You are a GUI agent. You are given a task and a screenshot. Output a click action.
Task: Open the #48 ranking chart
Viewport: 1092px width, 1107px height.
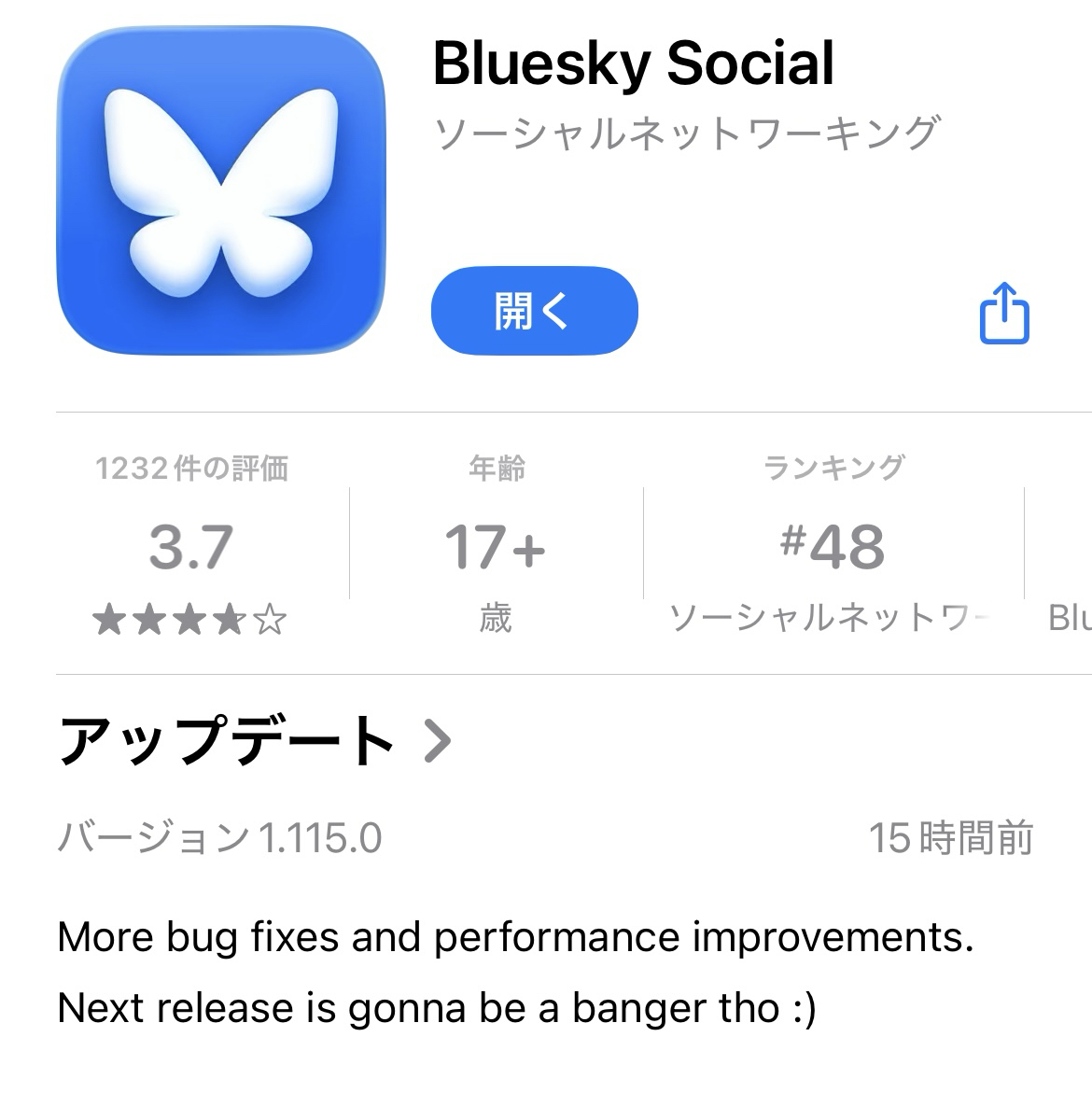click(833, 544)
